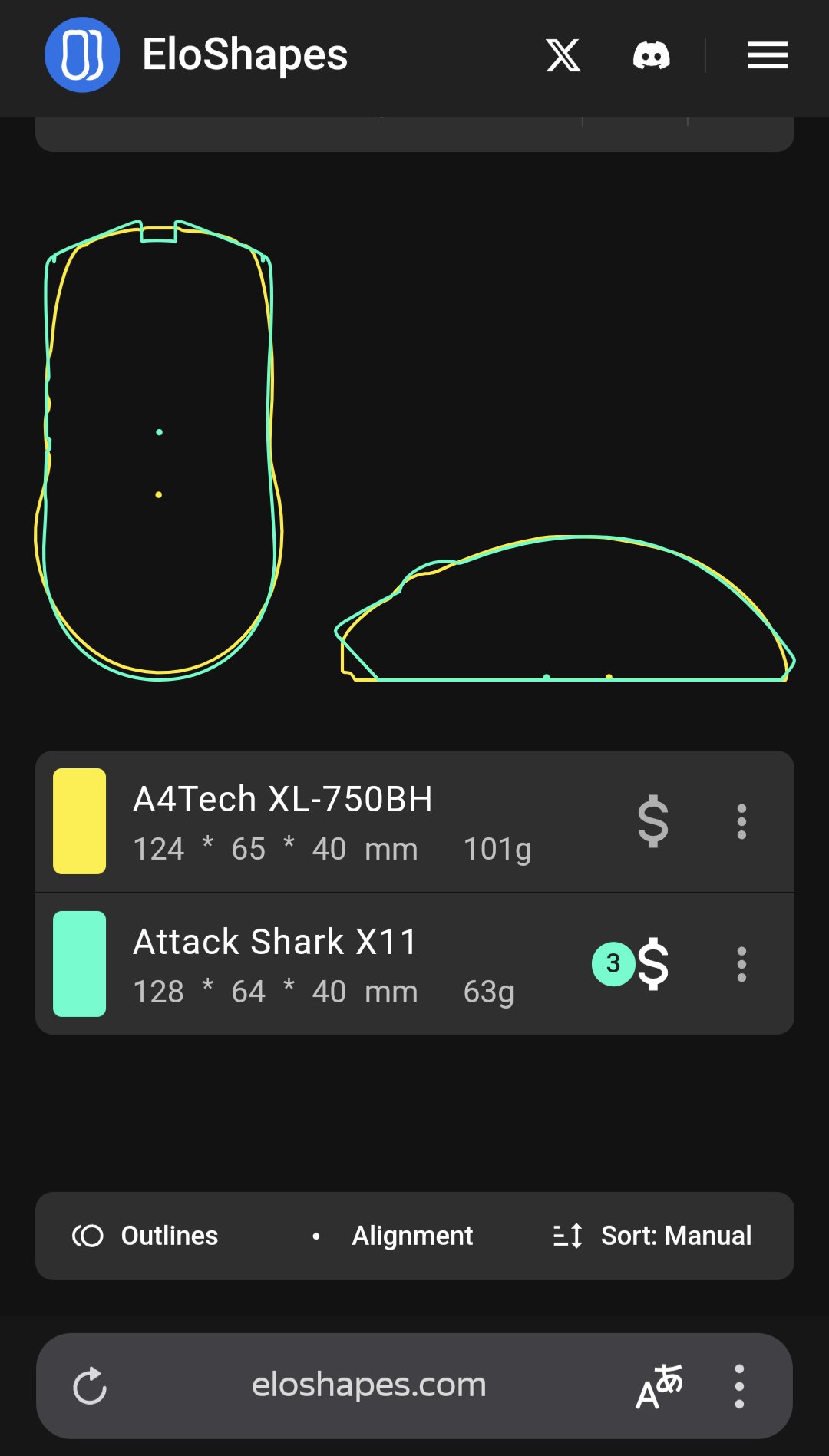Screen dimensions: 829x1456
Task: Open the hamburger menu
Action: (768, 55)
